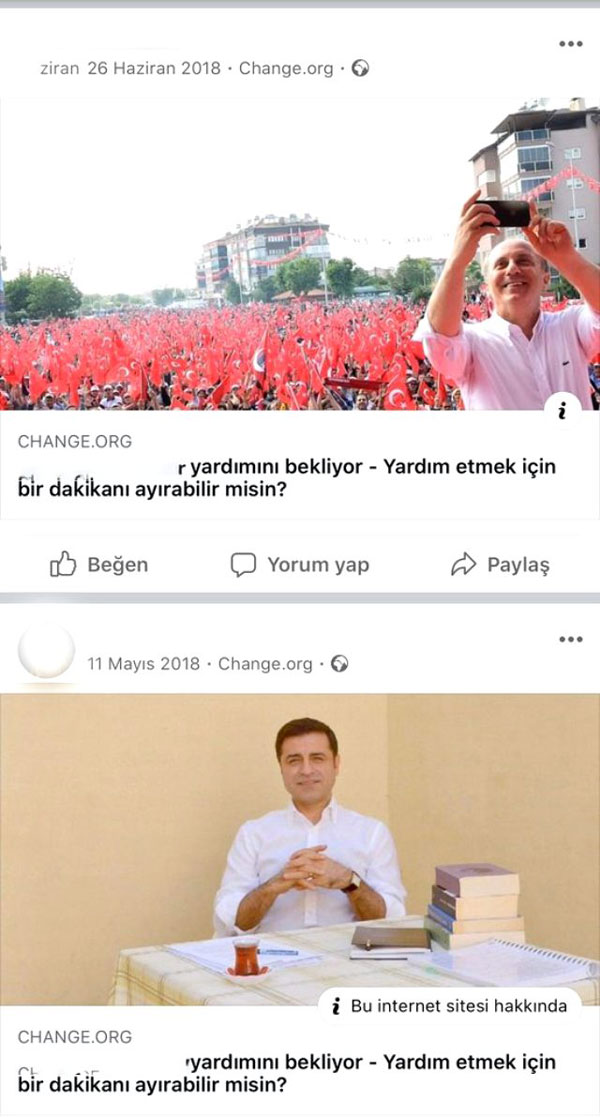Viewport: 600px width, 1117px height.
Task: Share the post via Paylaş
Action: click(500, 565)
